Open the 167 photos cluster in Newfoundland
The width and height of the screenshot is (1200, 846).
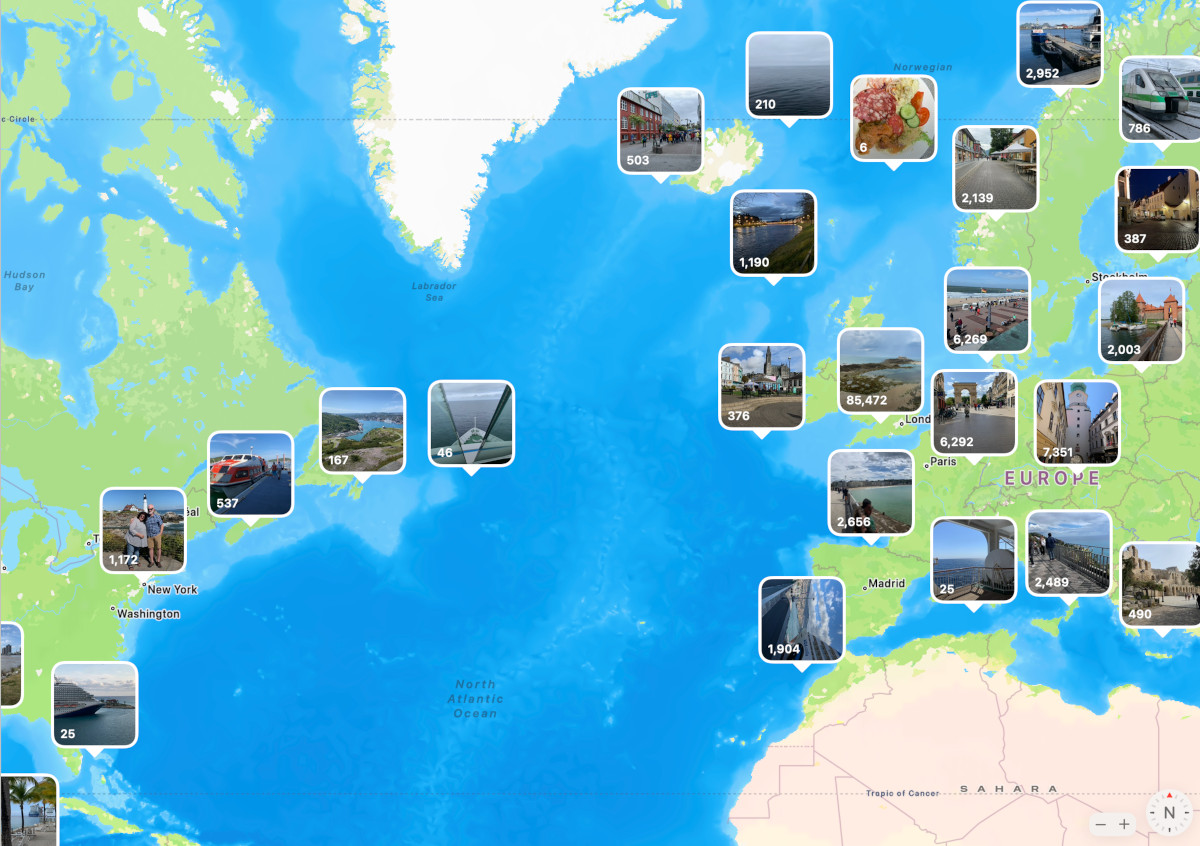click(x=362, y=430)
